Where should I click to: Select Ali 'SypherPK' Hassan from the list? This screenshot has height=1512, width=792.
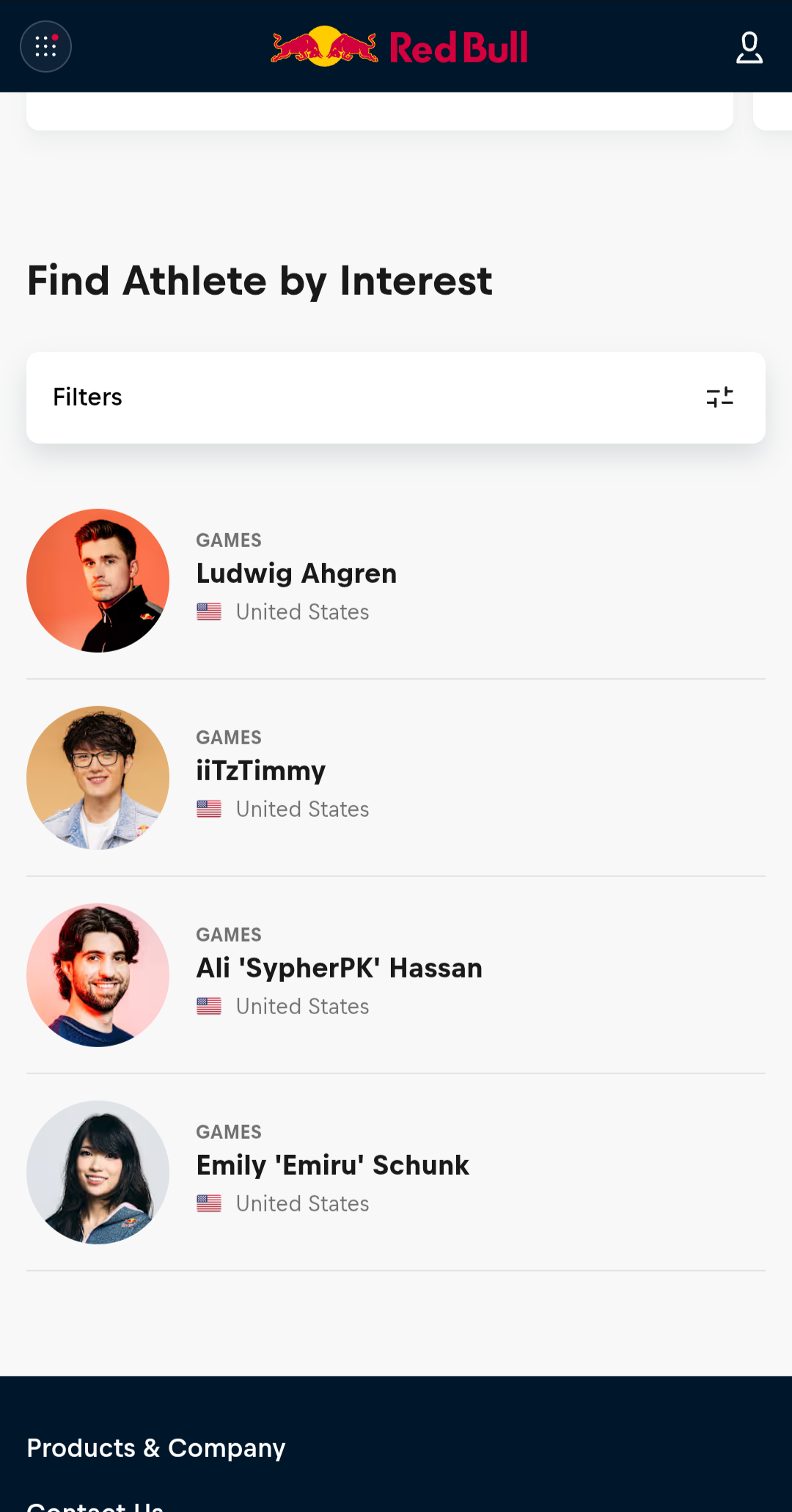point(339,968)
